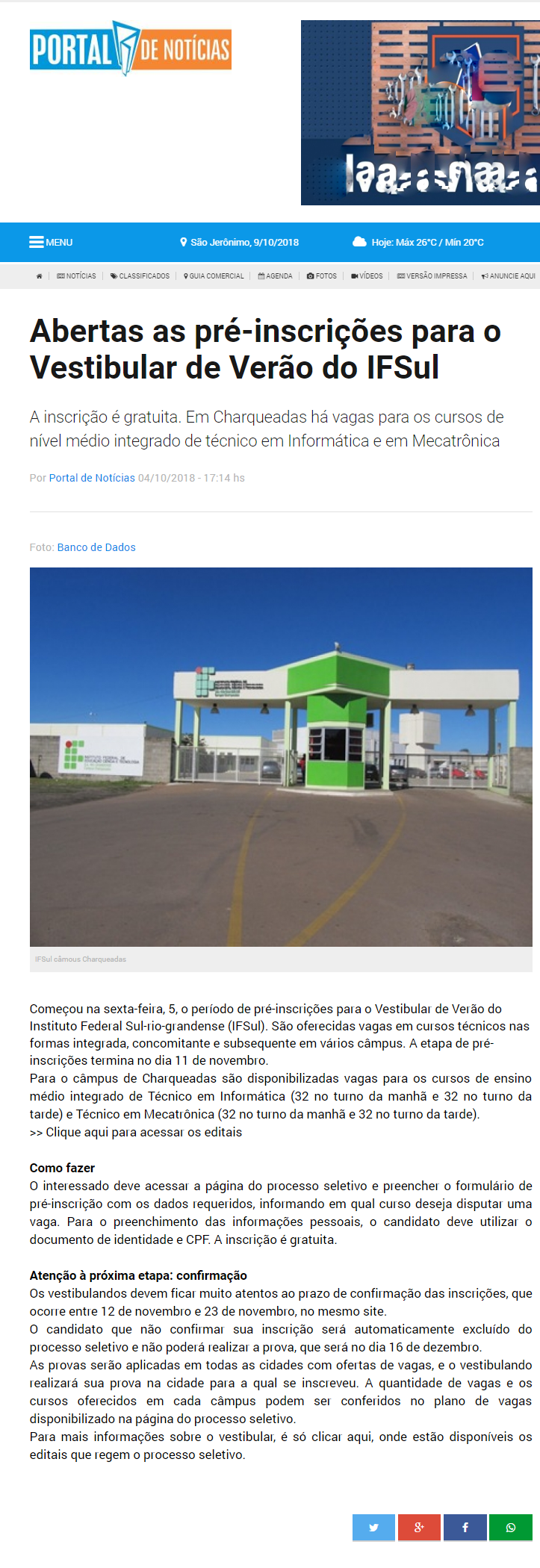Tap the Portal de Notícias header logo

click(x=131, y=49)
